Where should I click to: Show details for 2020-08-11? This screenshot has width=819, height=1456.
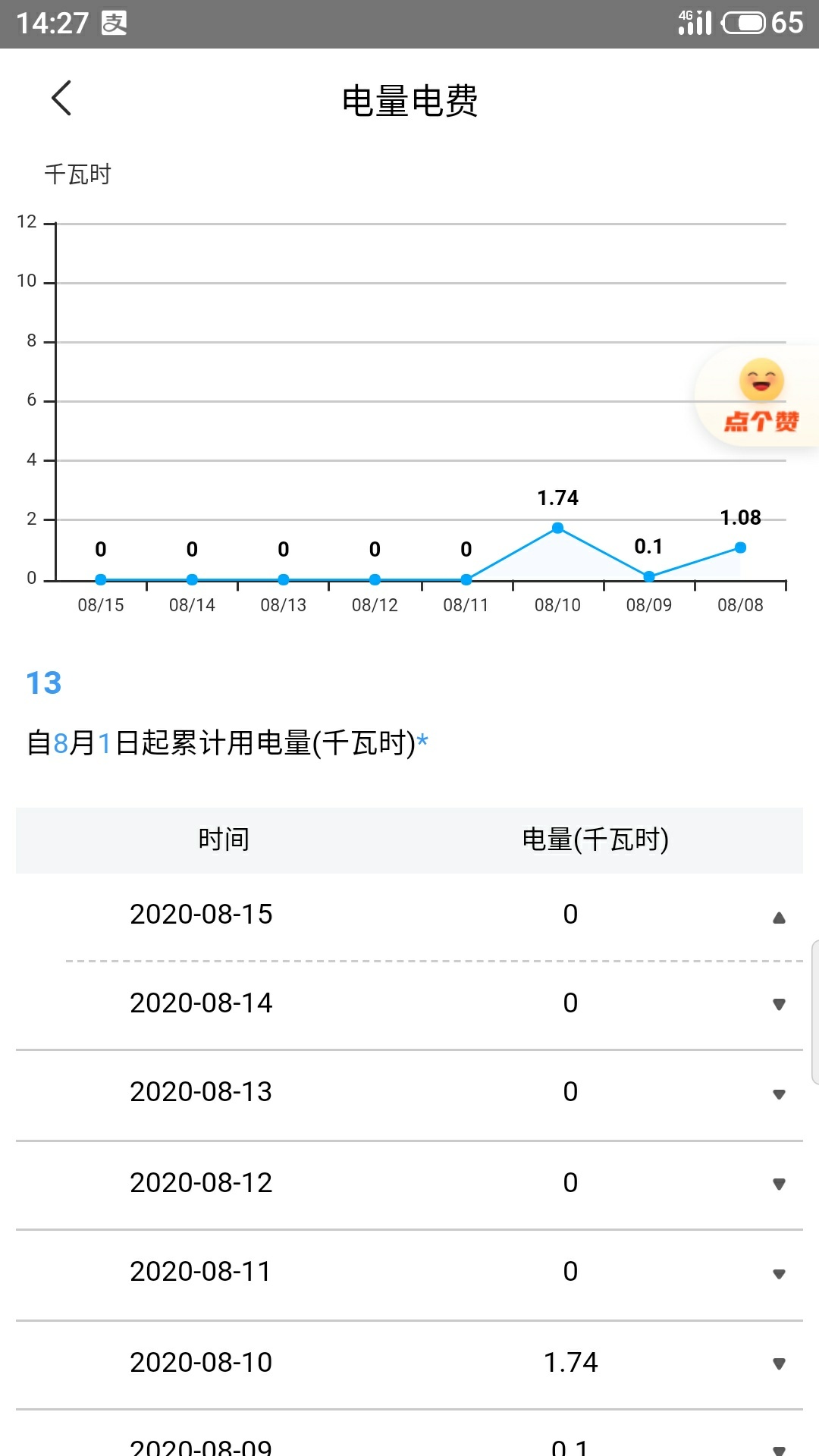[x=778, y=1274]
